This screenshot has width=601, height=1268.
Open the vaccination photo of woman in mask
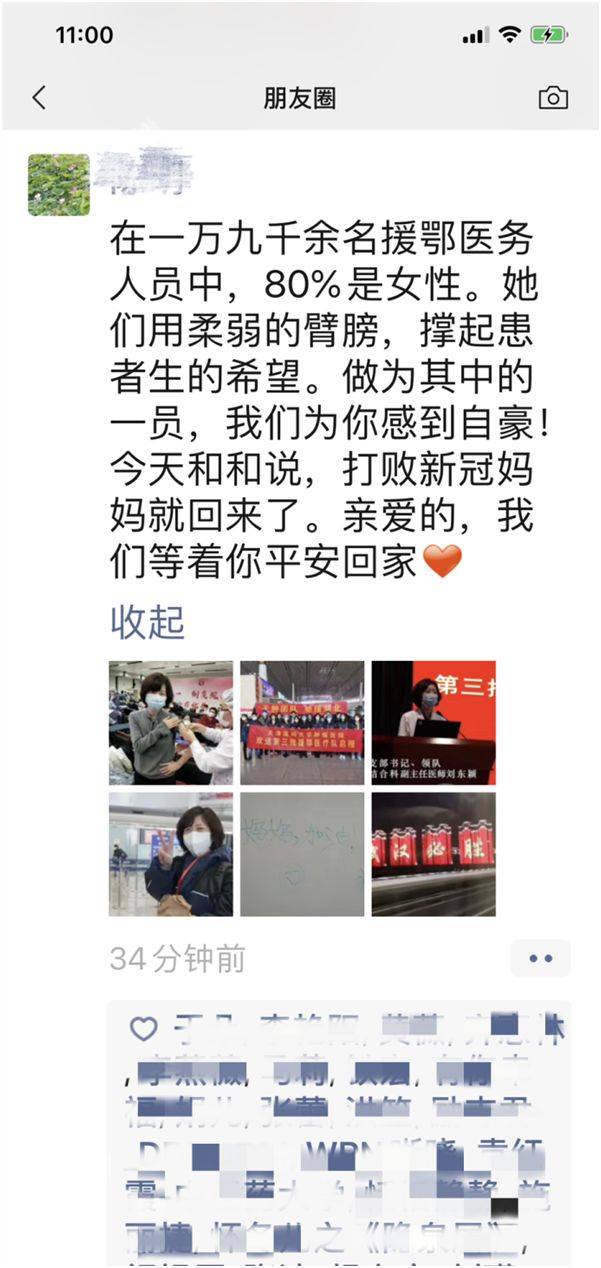click(x=171, y=722)
